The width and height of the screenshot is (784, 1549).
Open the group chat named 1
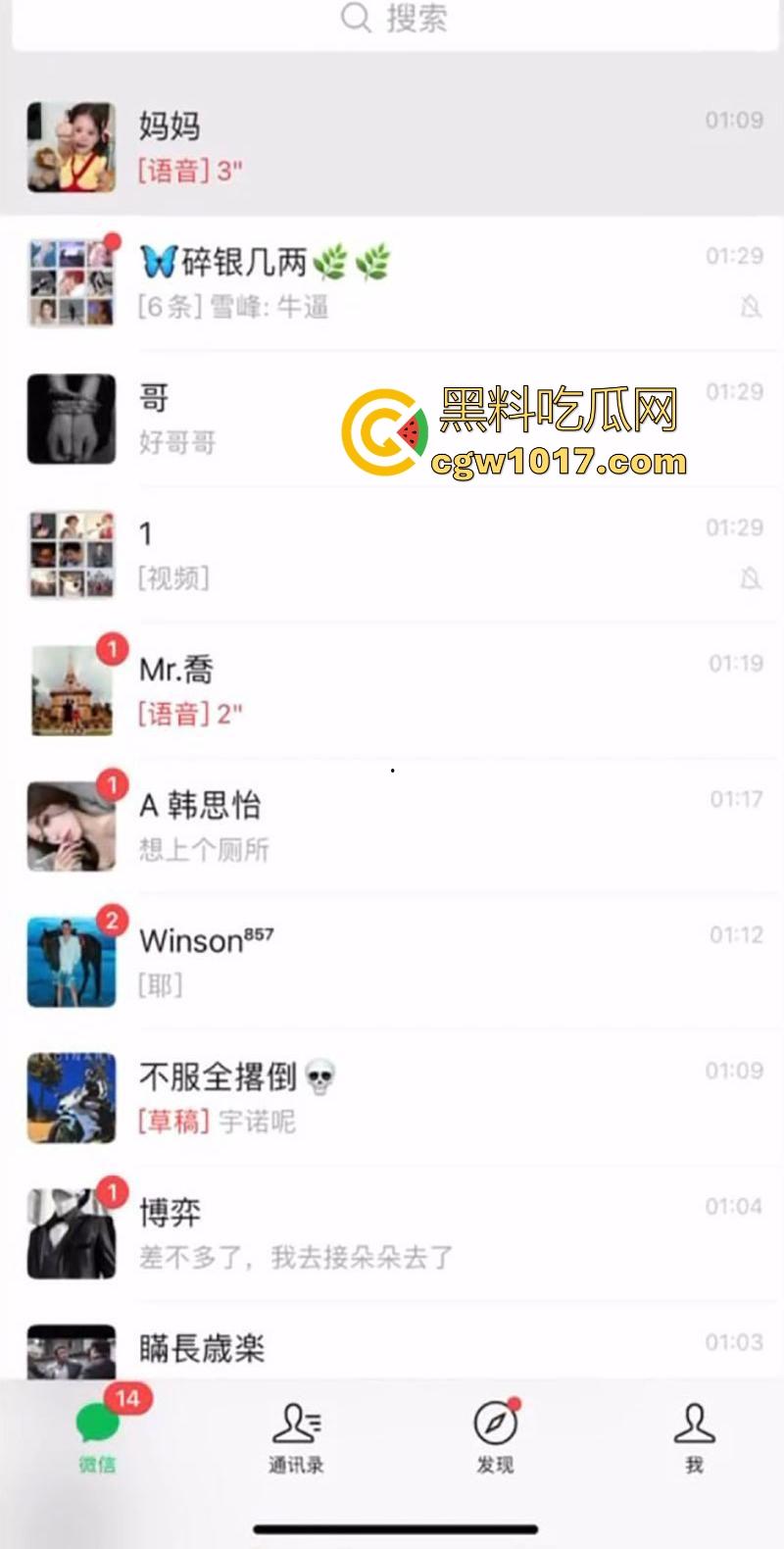[x=392, y=555]
